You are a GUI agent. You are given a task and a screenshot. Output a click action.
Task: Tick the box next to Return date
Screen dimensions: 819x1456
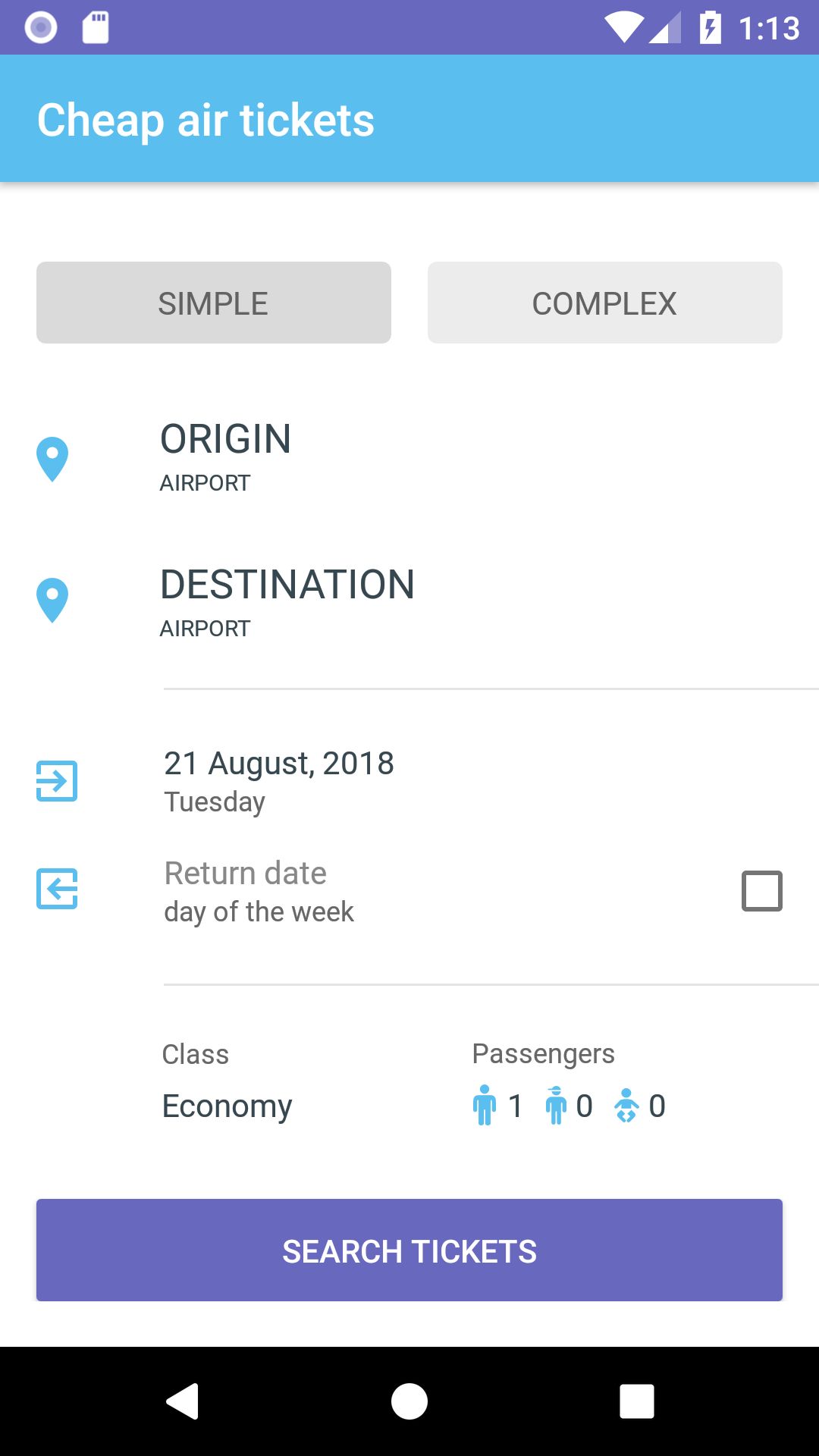[763, 891]
